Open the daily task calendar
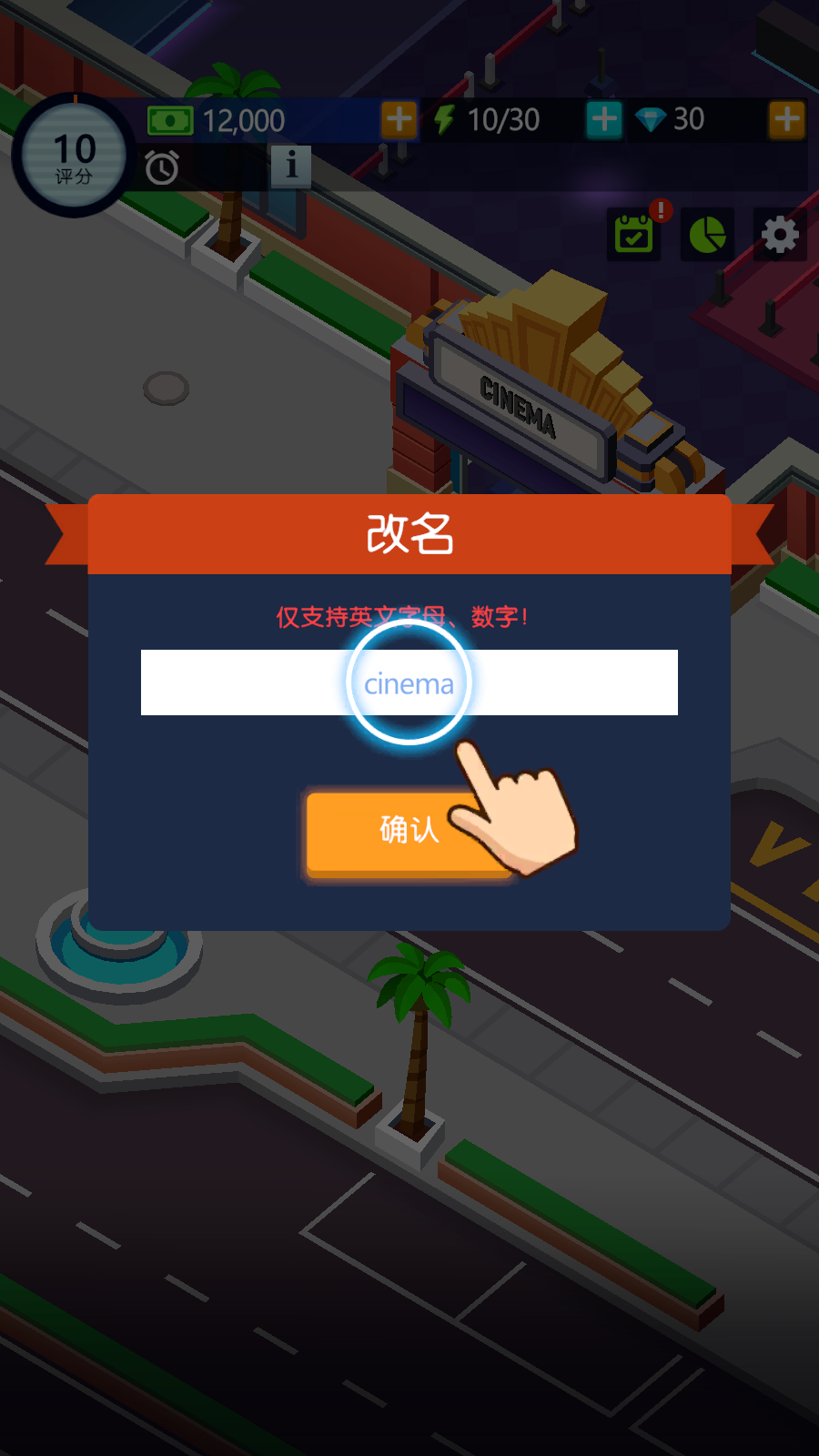 point(634,236)
